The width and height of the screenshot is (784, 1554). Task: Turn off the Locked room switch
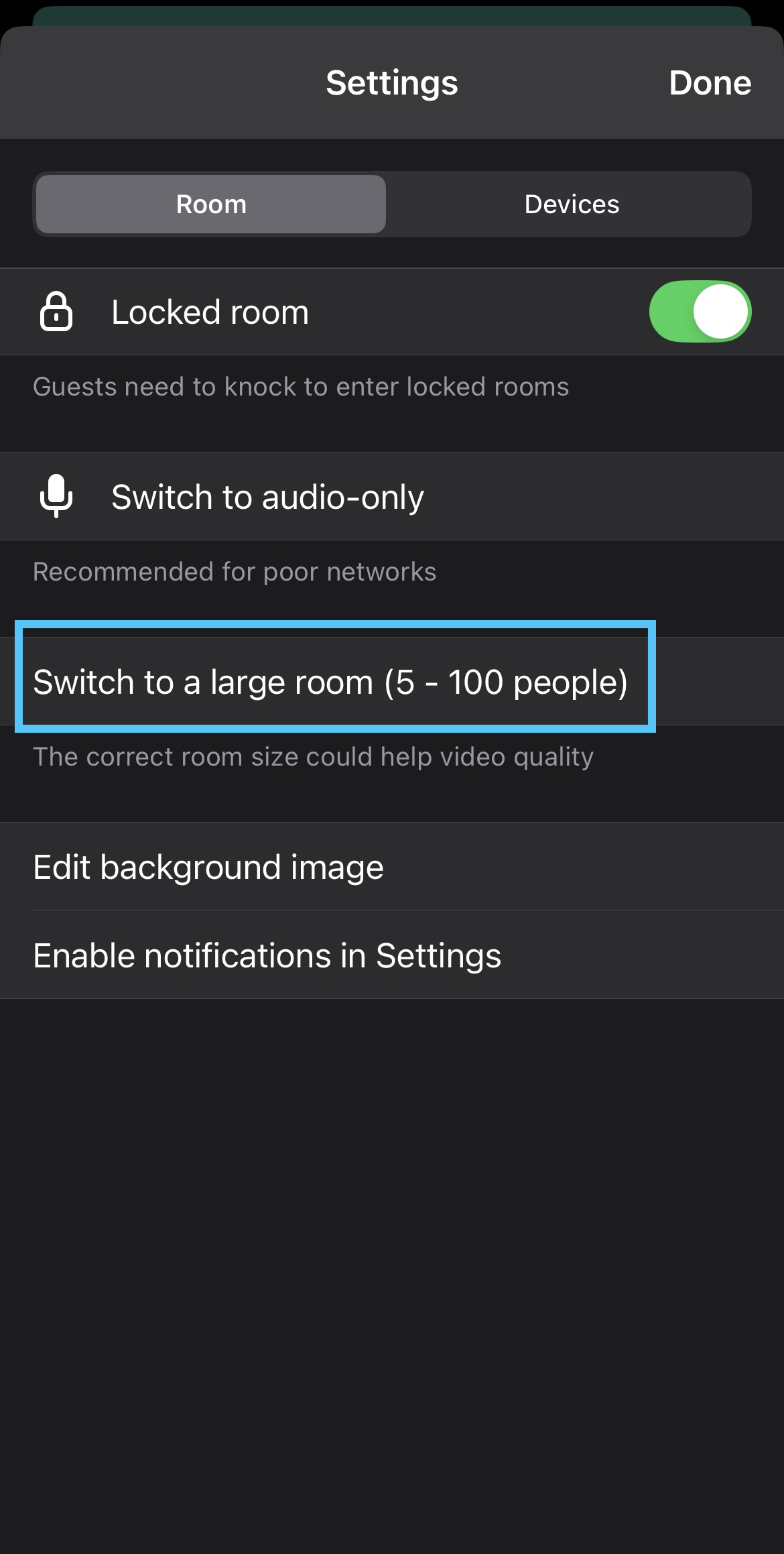click(700, 312)
